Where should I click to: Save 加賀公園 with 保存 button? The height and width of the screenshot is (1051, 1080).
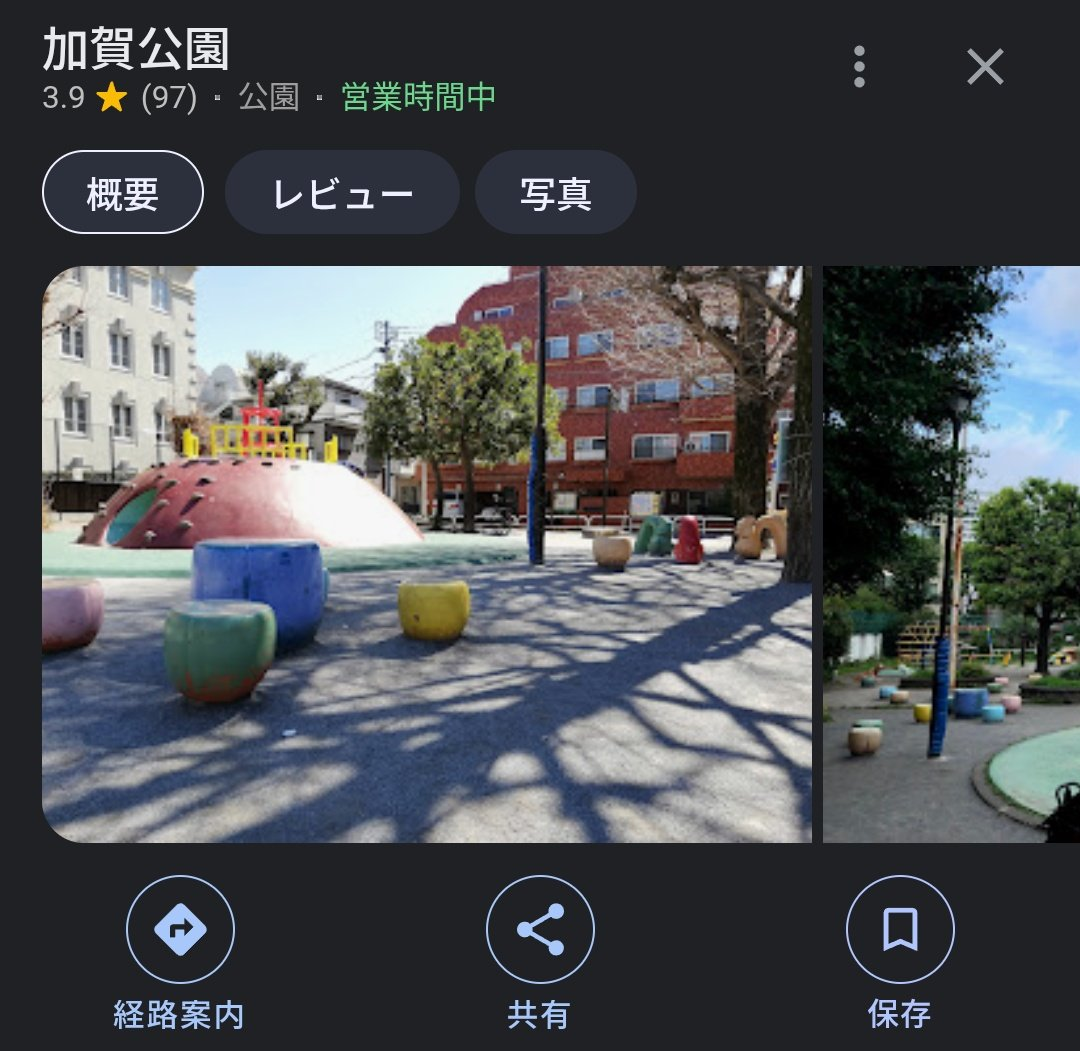point(900,930)
